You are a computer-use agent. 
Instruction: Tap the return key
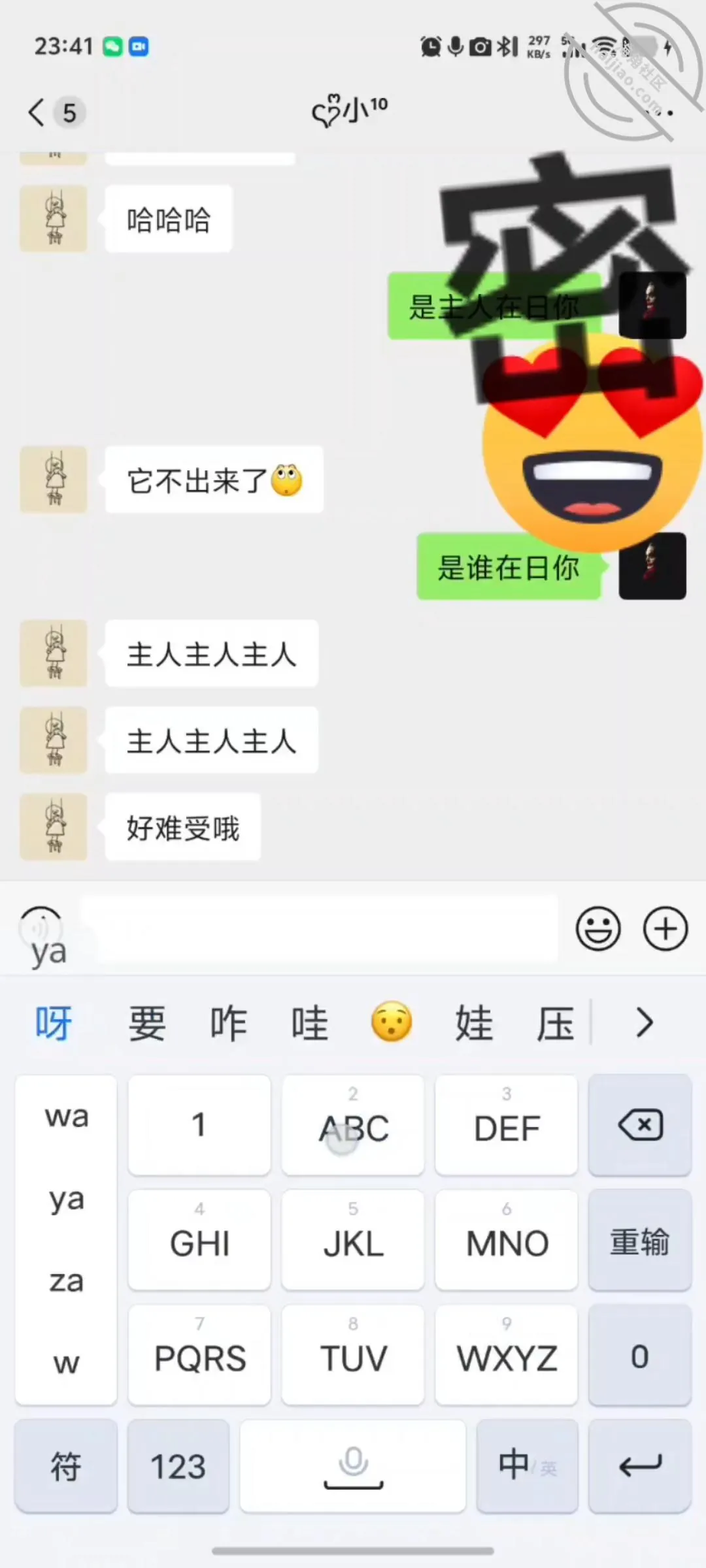click(640, 1466)
